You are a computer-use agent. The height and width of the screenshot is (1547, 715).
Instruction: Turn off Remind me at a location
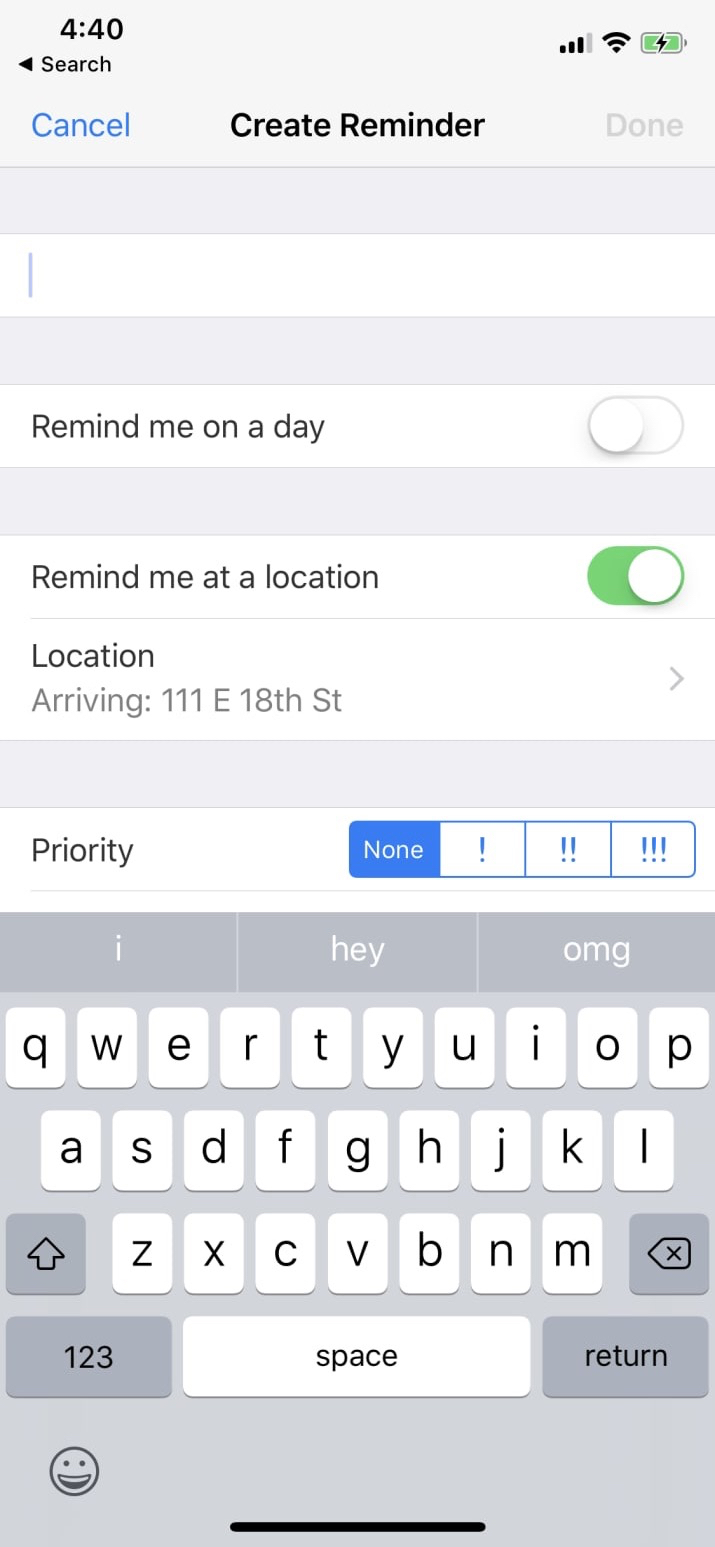(x=635, y=577)
